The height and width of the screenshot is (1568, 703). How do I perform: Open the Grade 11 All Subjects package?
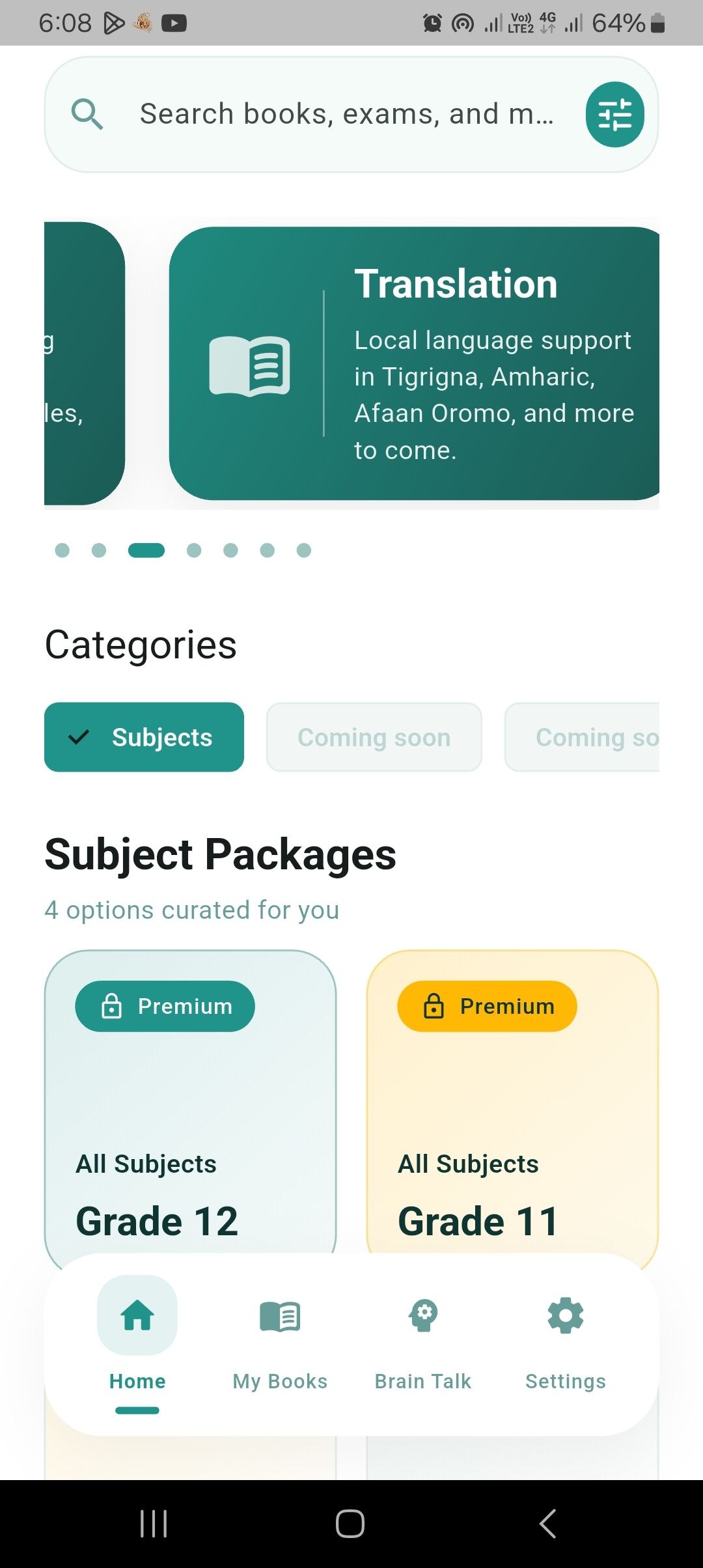512,1107
